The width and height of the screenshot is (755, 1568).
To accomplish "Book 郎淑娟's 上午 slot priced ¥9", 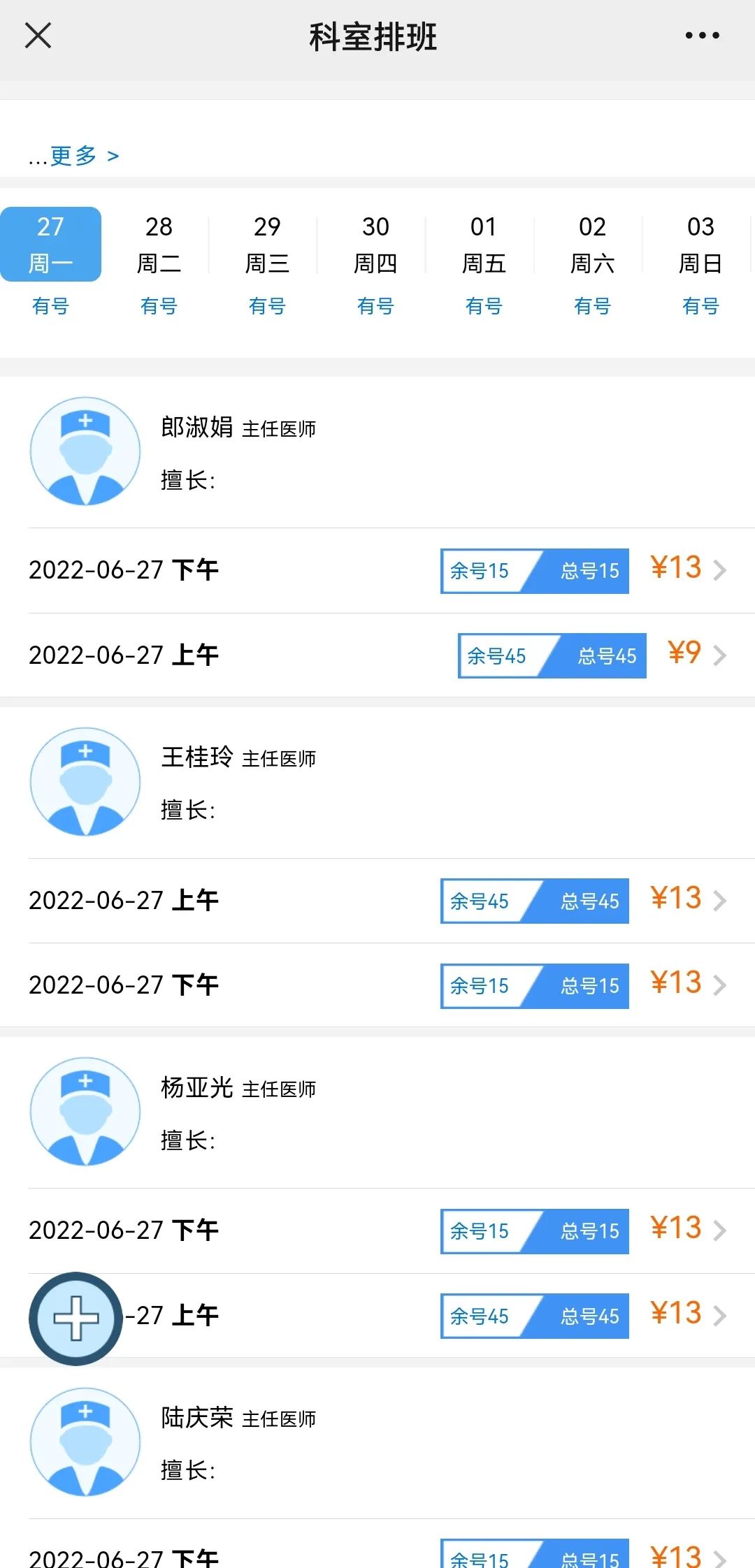I will pos(377,655).
